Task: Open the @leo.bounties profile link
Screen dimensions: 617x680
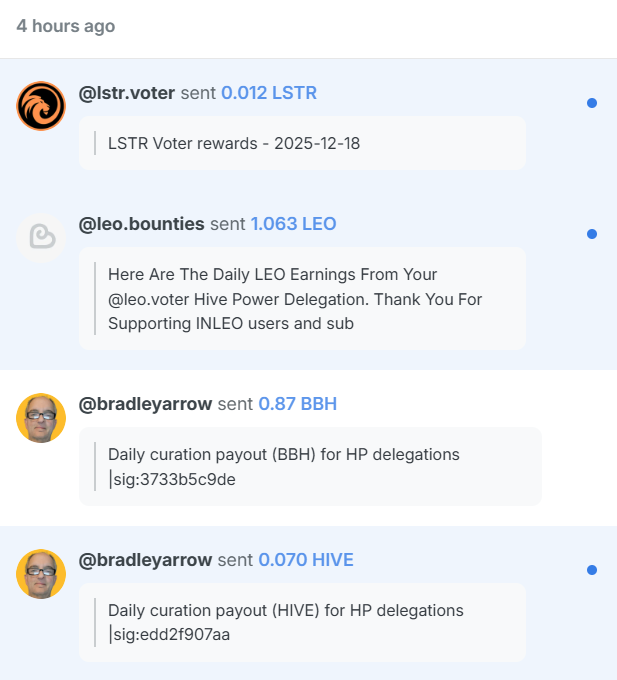Action: tap(142, 224)
